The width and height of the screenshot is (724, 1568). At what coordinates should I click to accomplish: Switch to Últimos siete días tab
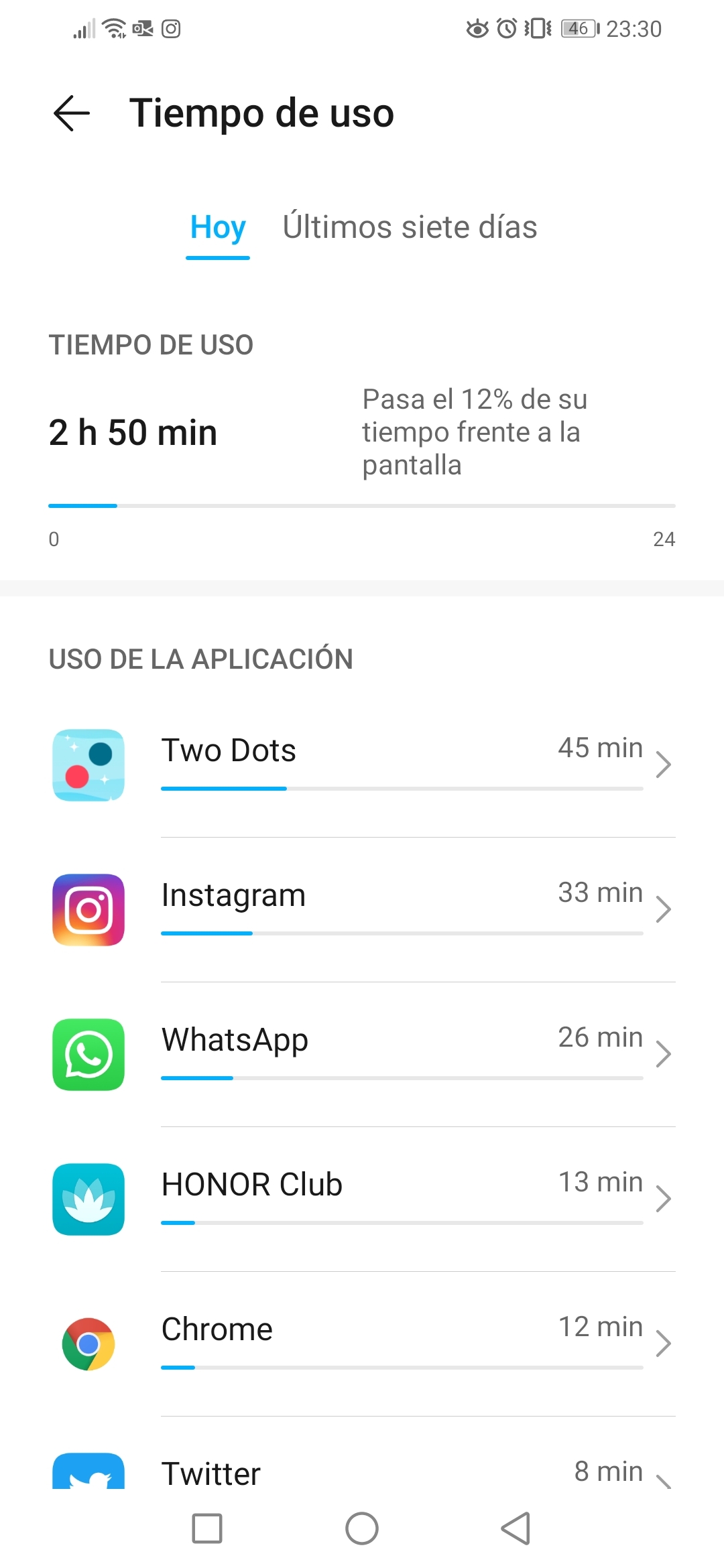tap(410, 228)
